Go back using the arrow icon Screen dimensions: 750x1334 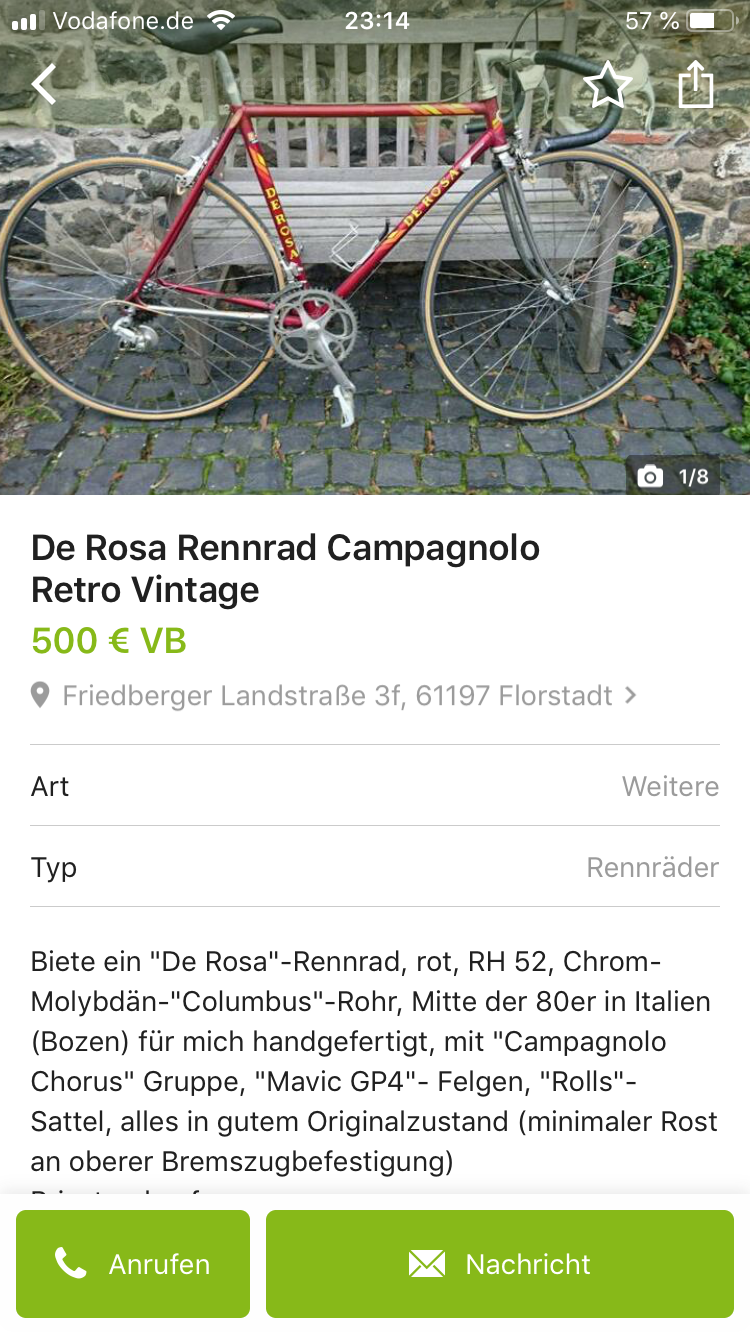pyautogui.click(x=44, y=85)
